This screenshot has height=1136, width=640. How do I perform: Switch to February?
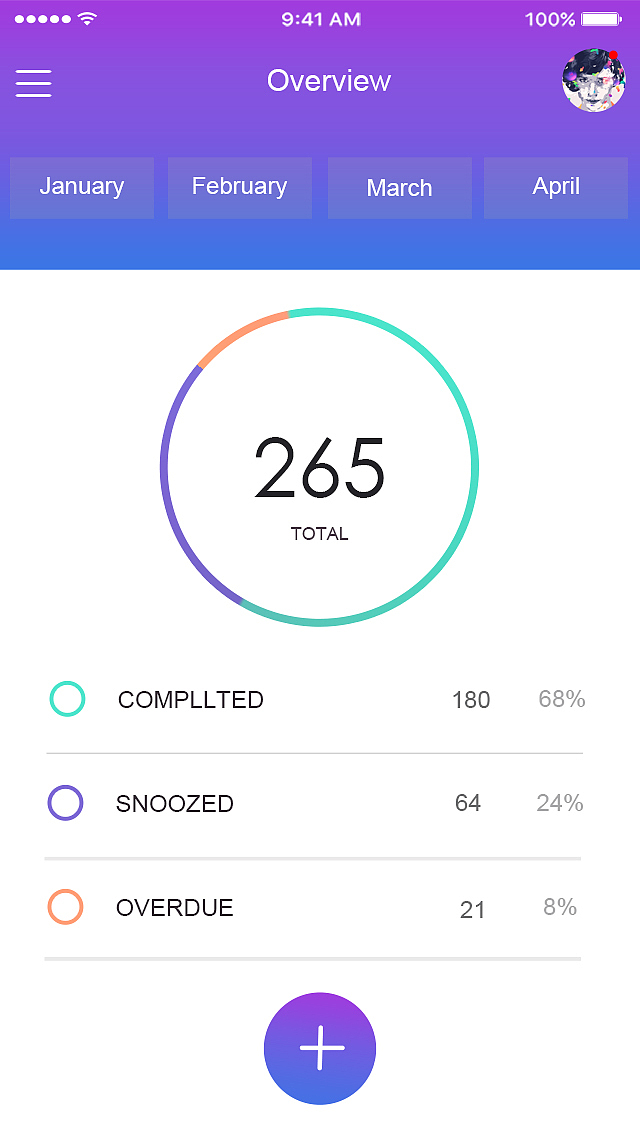(x=240, y=188)
